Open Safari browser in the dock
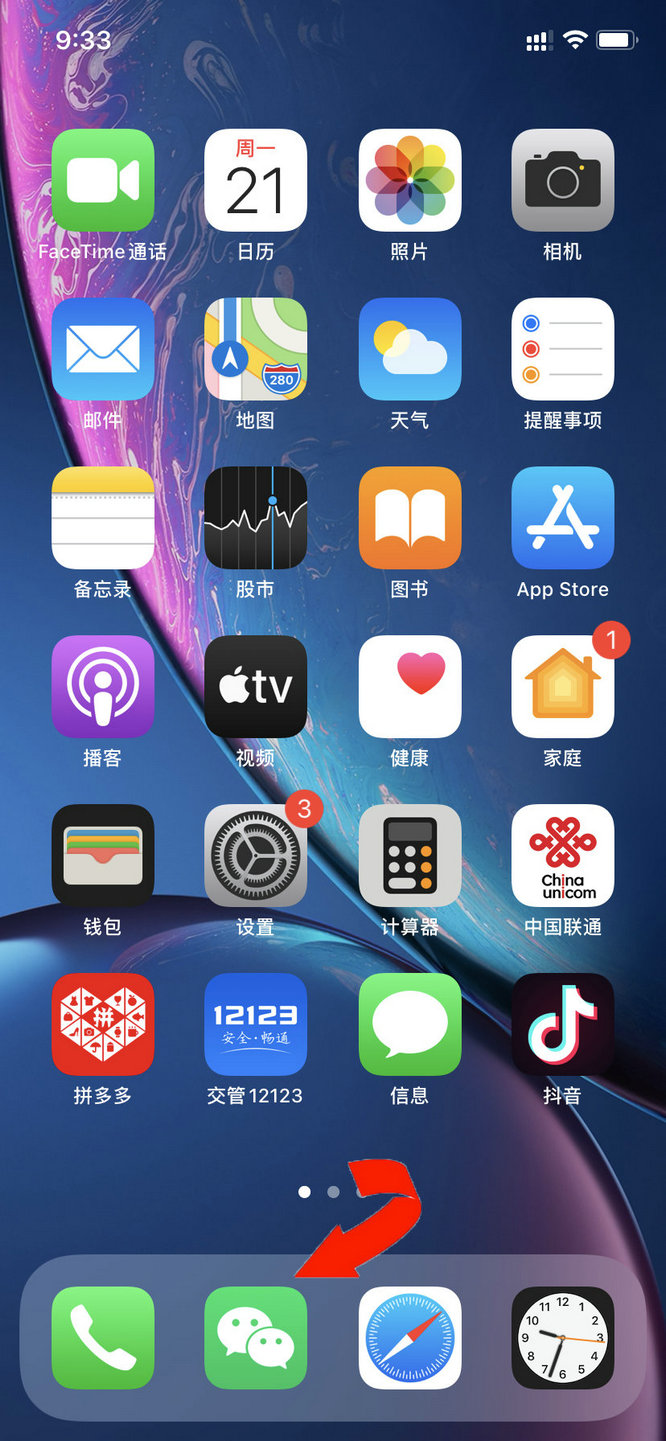This screenshot has width=666, height=1441. click(409, 1337)
